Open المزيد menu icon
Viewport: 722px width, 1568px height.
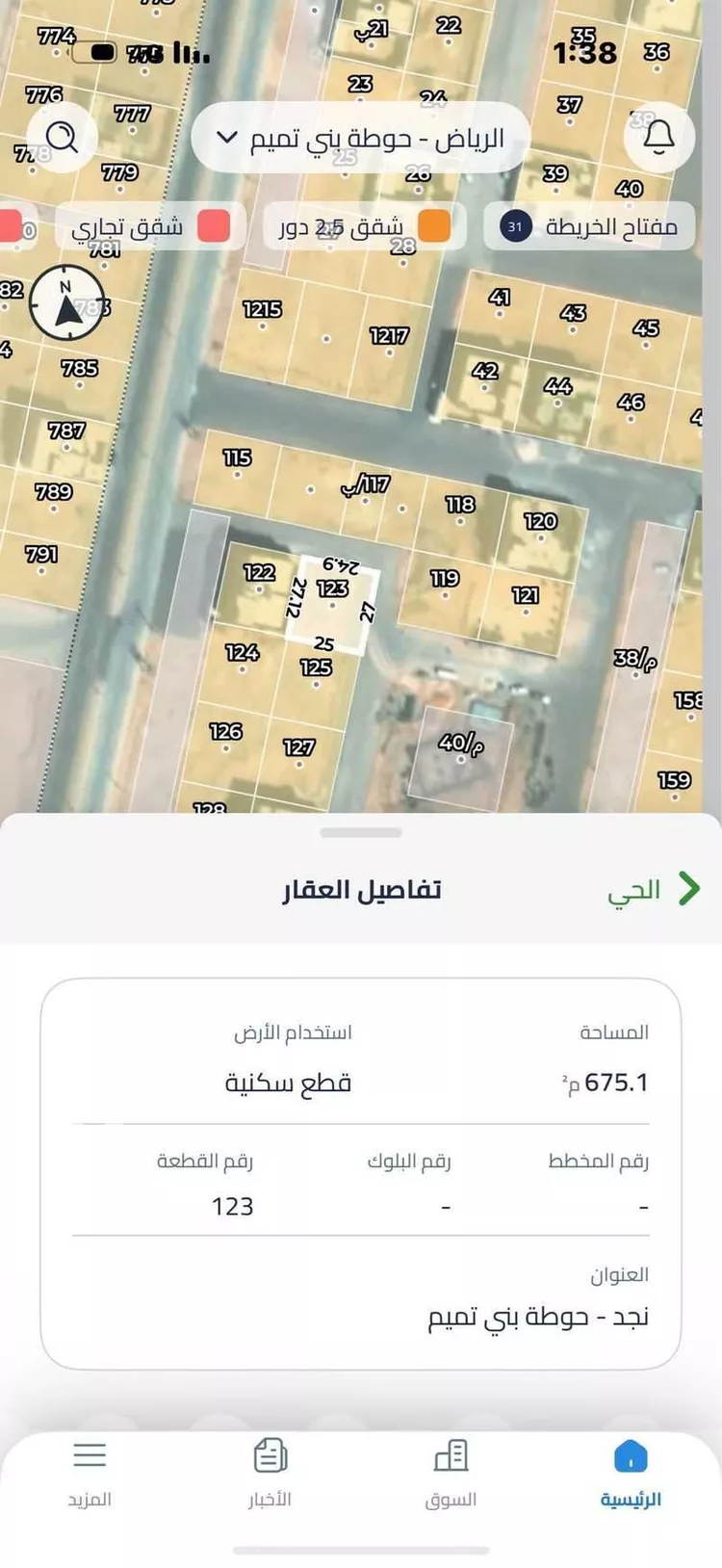pos(90,1457)
